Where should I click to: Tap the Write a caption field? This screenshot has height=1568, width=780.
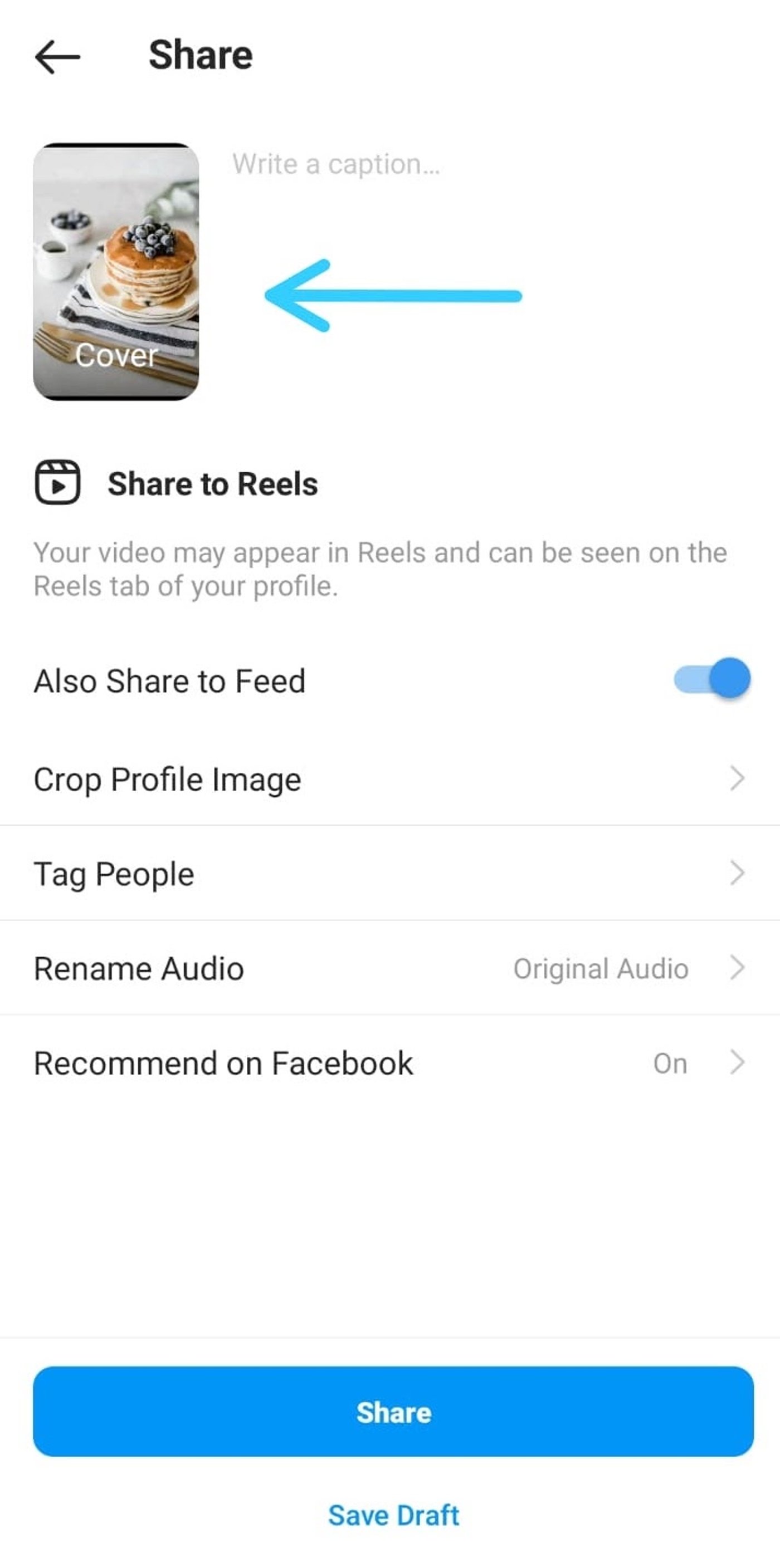(335, 163)
